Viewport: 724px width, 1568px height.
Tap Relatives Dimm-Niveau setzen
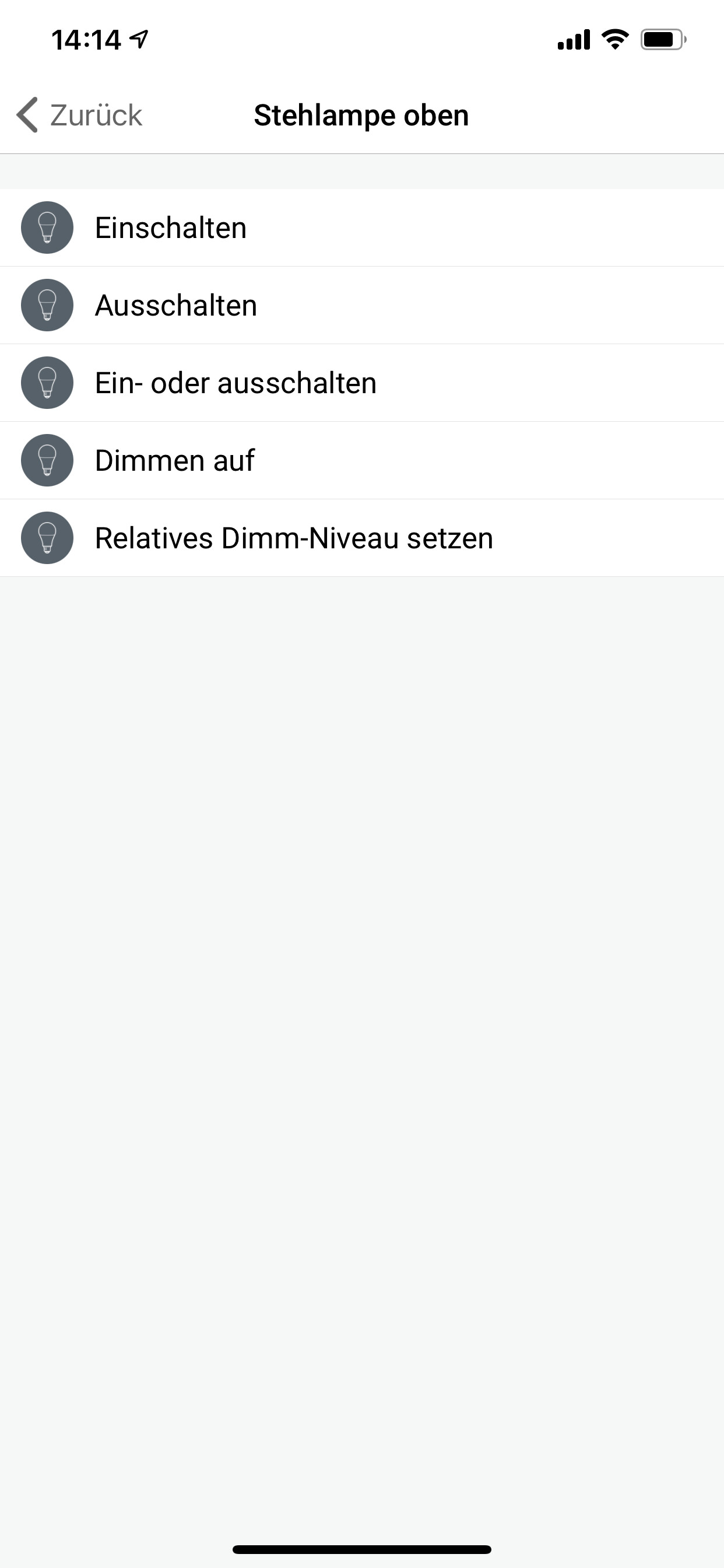294,538
